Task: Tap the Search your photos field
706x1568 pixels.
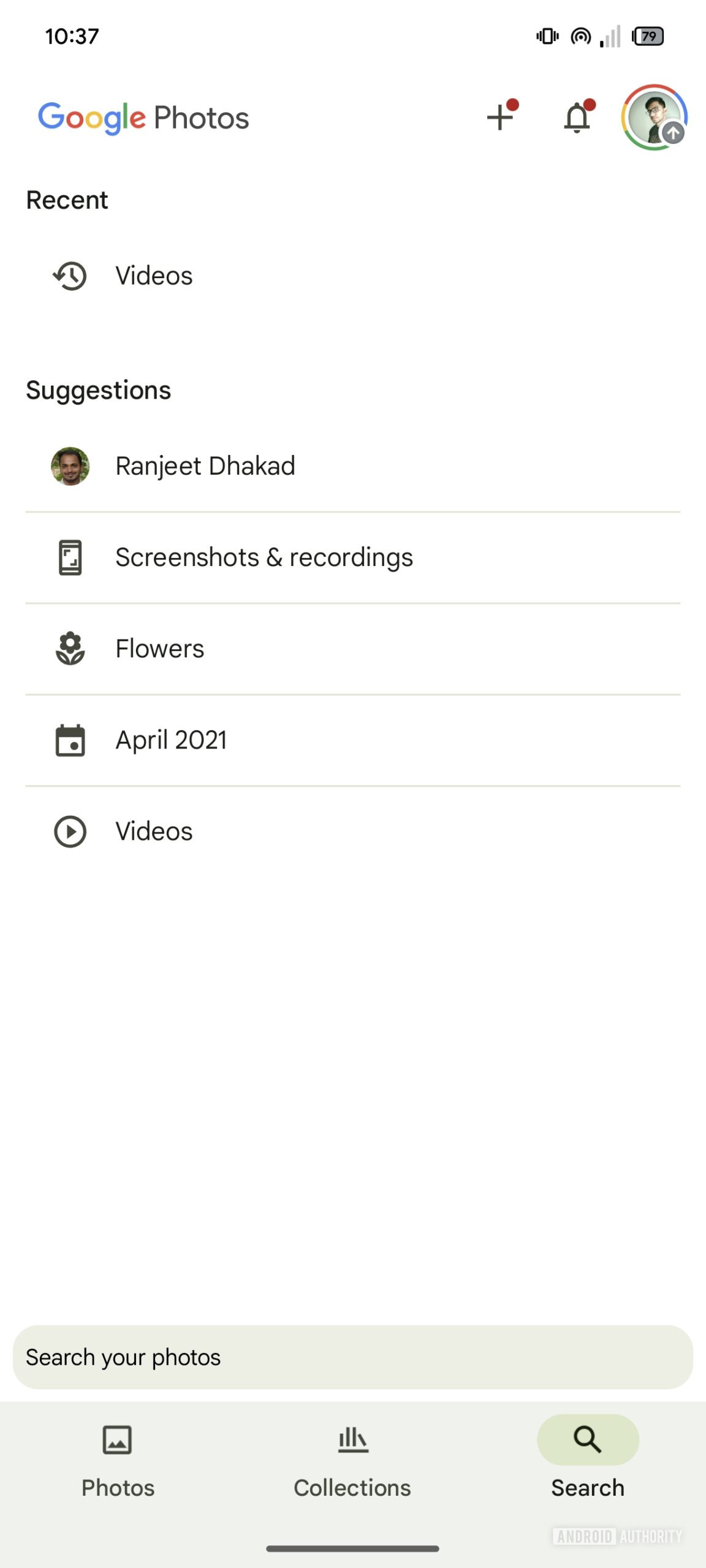Action: 352,1357
